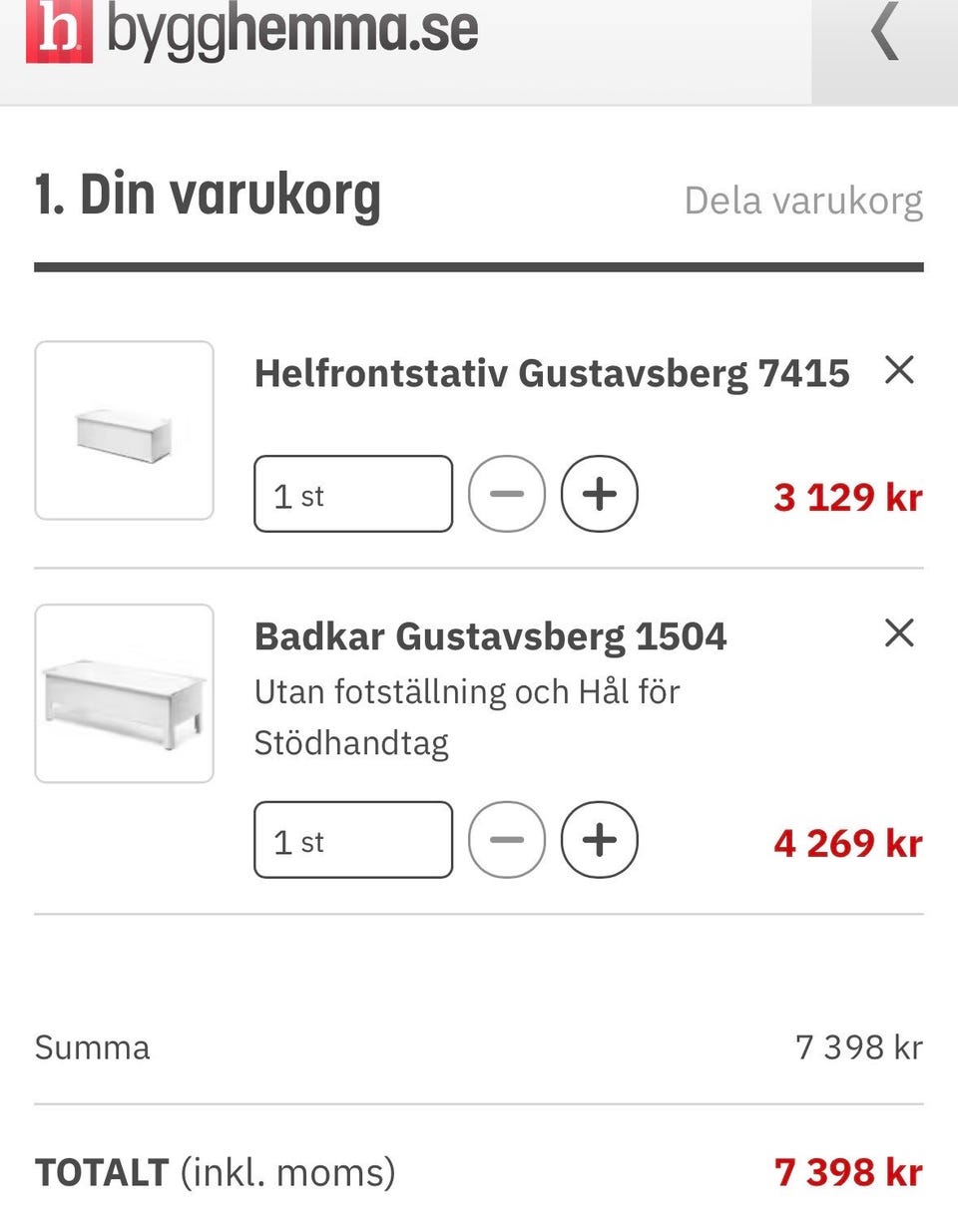This screenshot has width=958, height=1232.
Task: Decrease quantity of Badkar Gustavsberg 1504
Action: [508, 840]
